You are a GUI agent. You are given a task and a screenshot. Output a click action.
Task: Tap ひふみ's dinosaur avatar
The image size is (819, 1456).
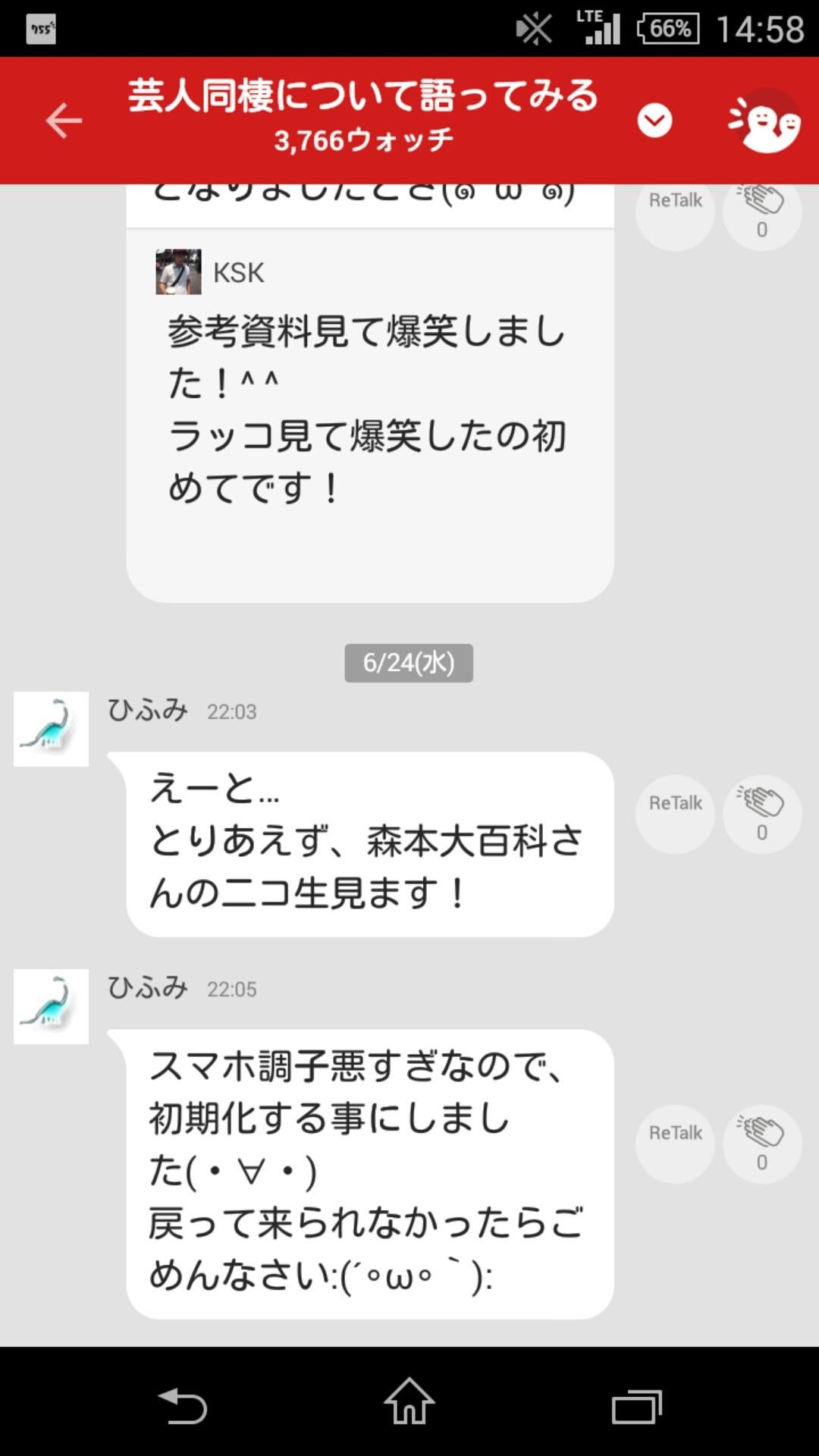pos(51,728)
